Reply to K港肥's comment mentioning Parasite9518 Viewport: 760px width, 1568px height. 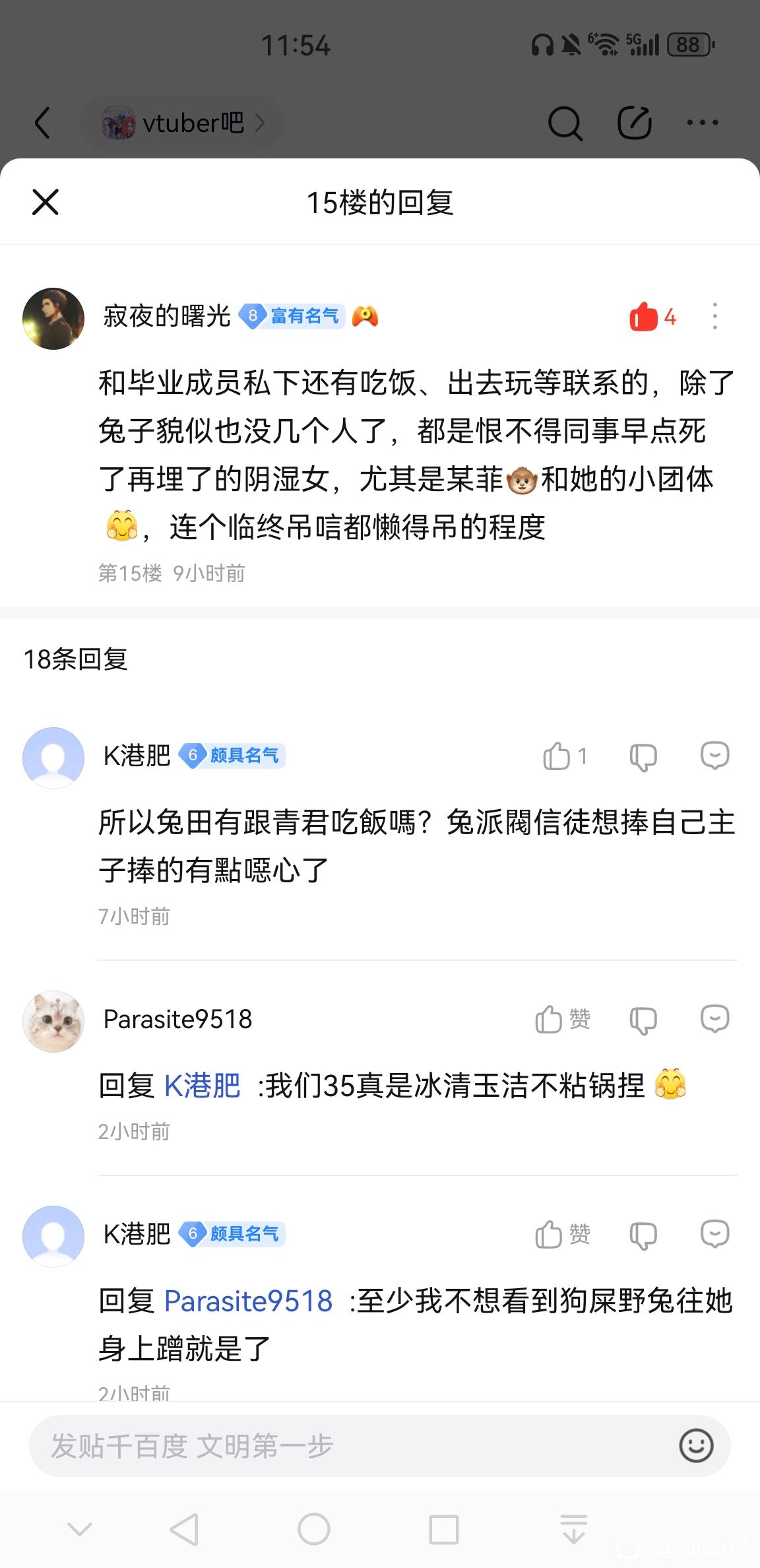pyautogui.click(x=714, y=1234)
